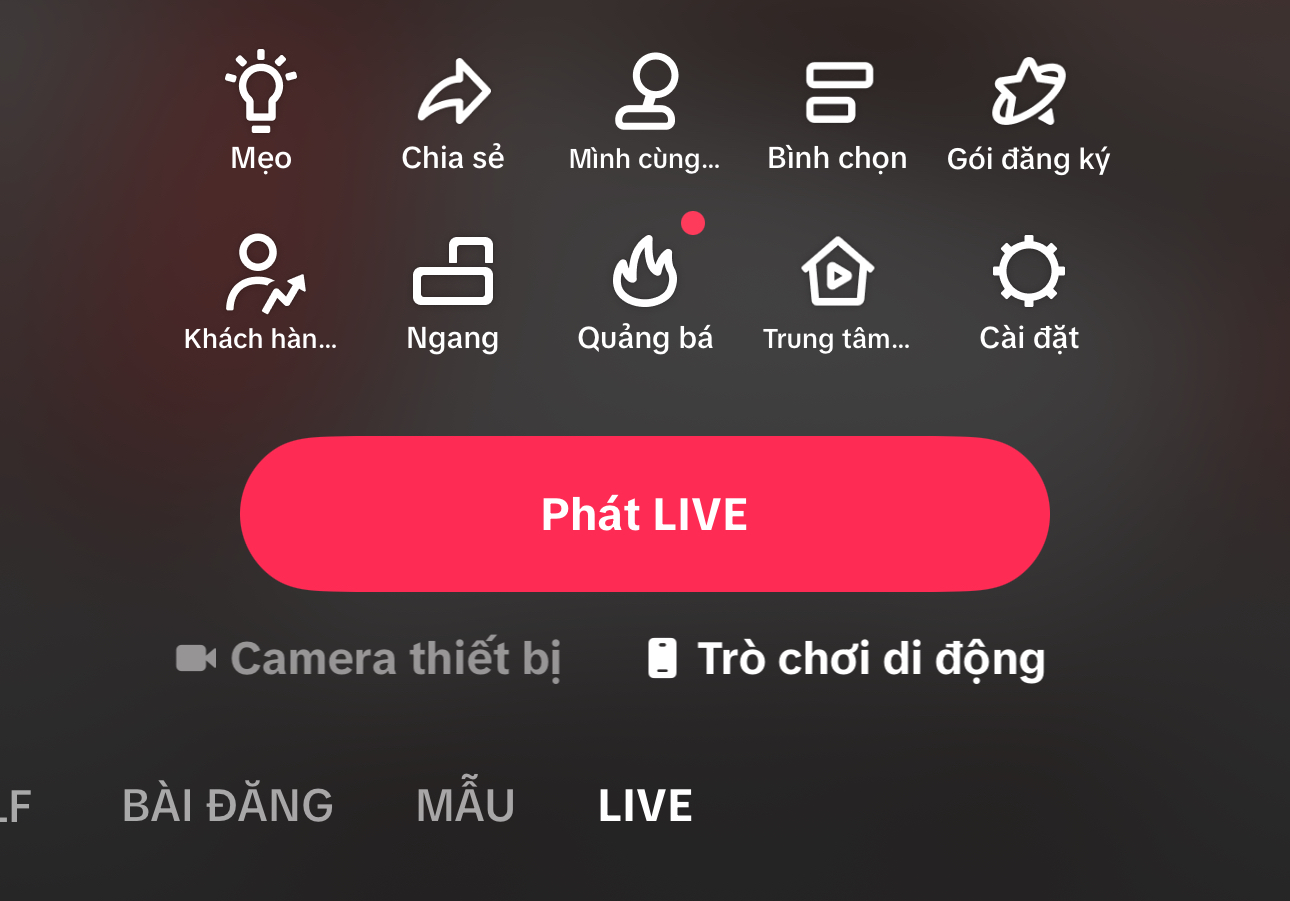Screen dimensions: 1290x901
Task: Switch to the MẪU tab
Action: pos(465,806)
